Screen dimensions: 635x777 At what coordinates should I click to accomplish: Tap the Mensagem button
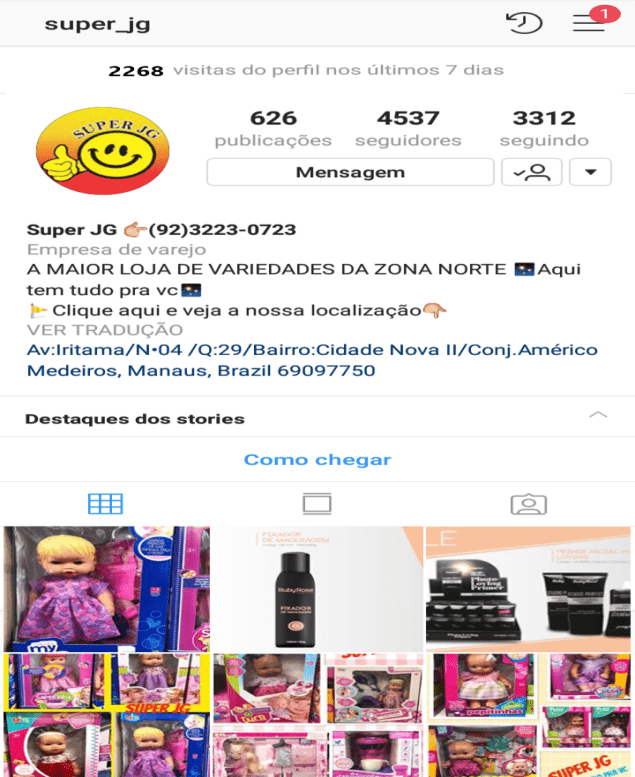[350, 172]
